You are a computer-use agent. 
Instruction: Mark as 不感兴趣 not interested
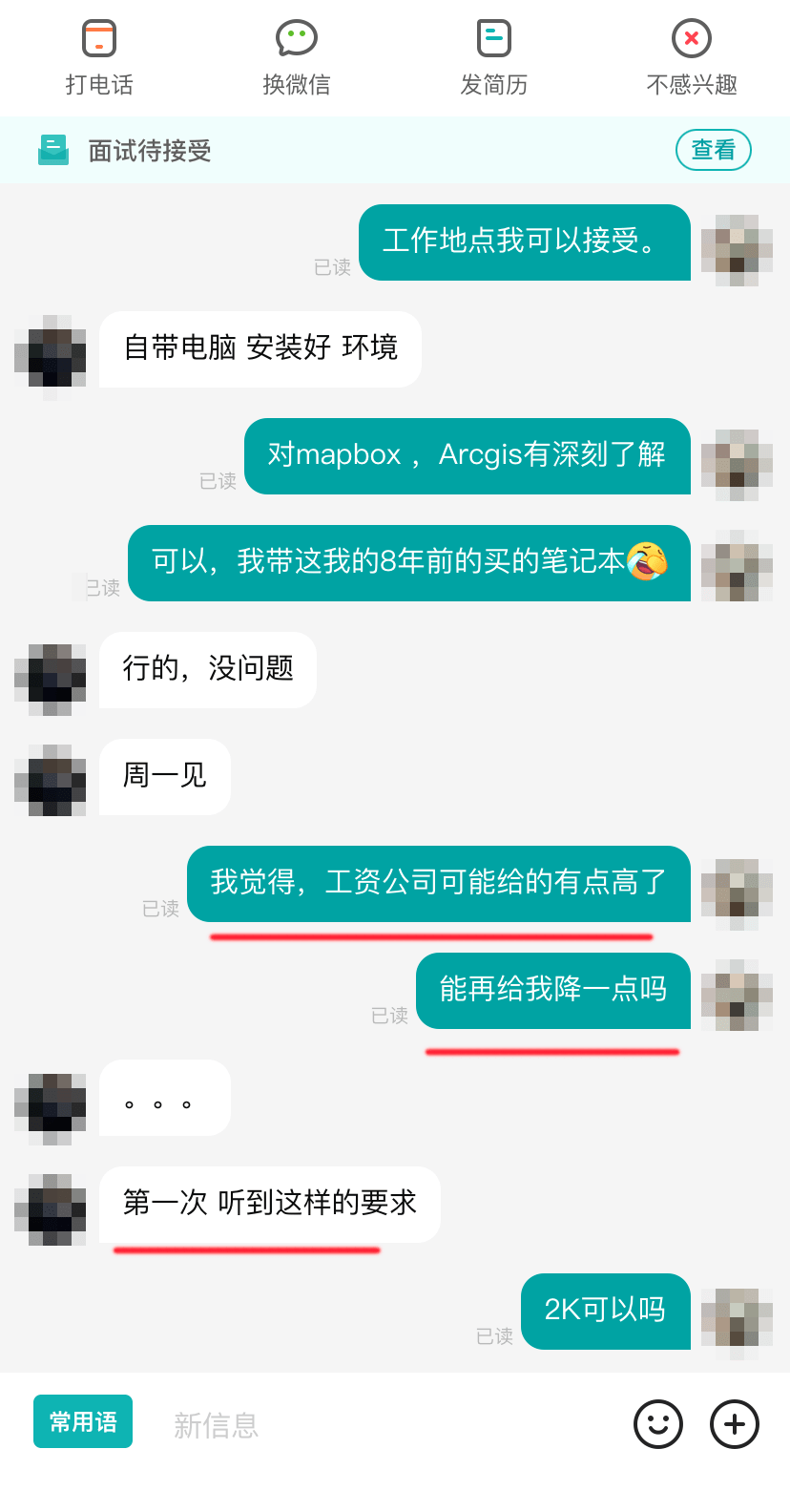click(692, 57)
